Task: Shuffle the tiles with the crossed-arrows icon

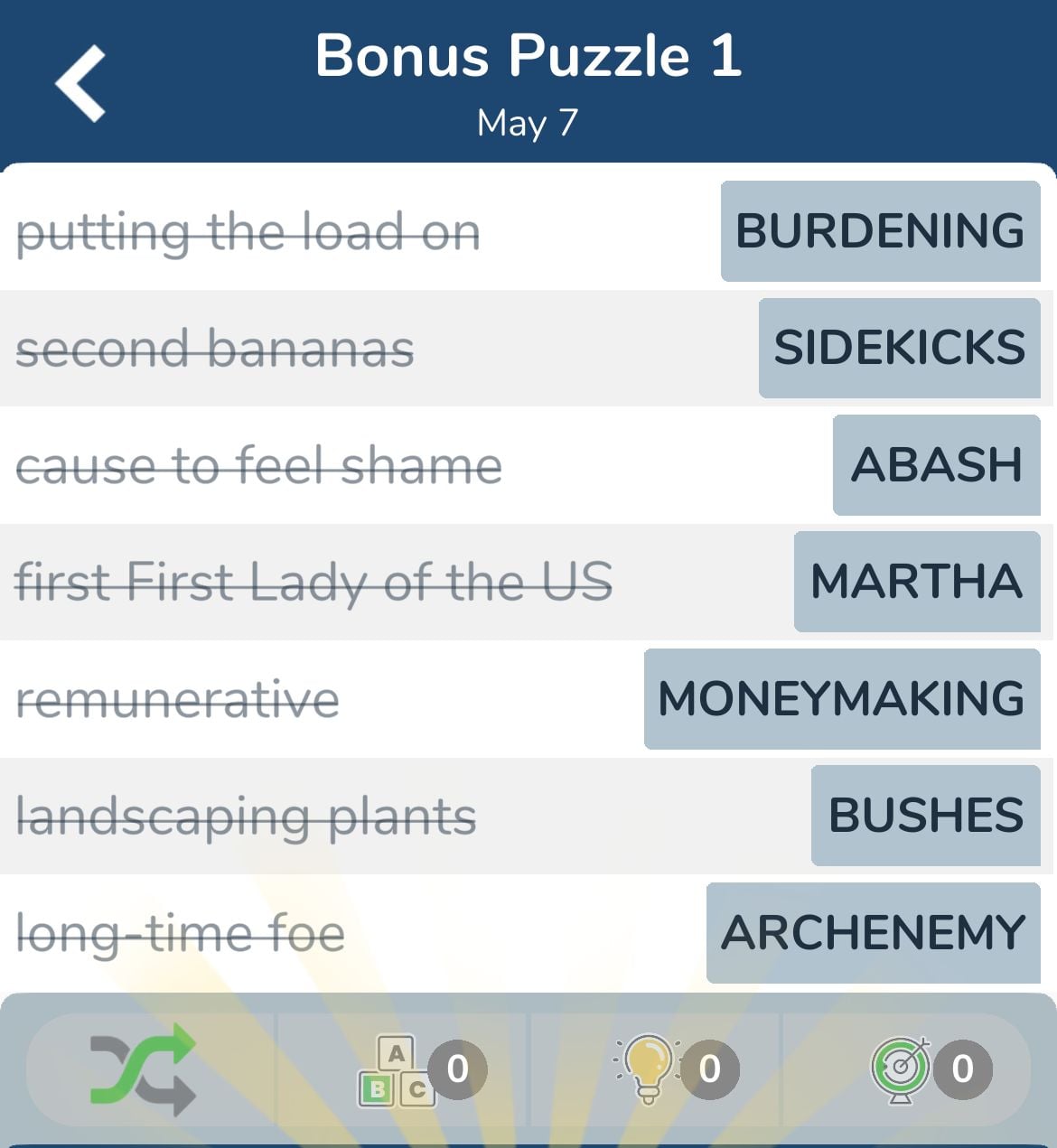Action: [144, 1069]
